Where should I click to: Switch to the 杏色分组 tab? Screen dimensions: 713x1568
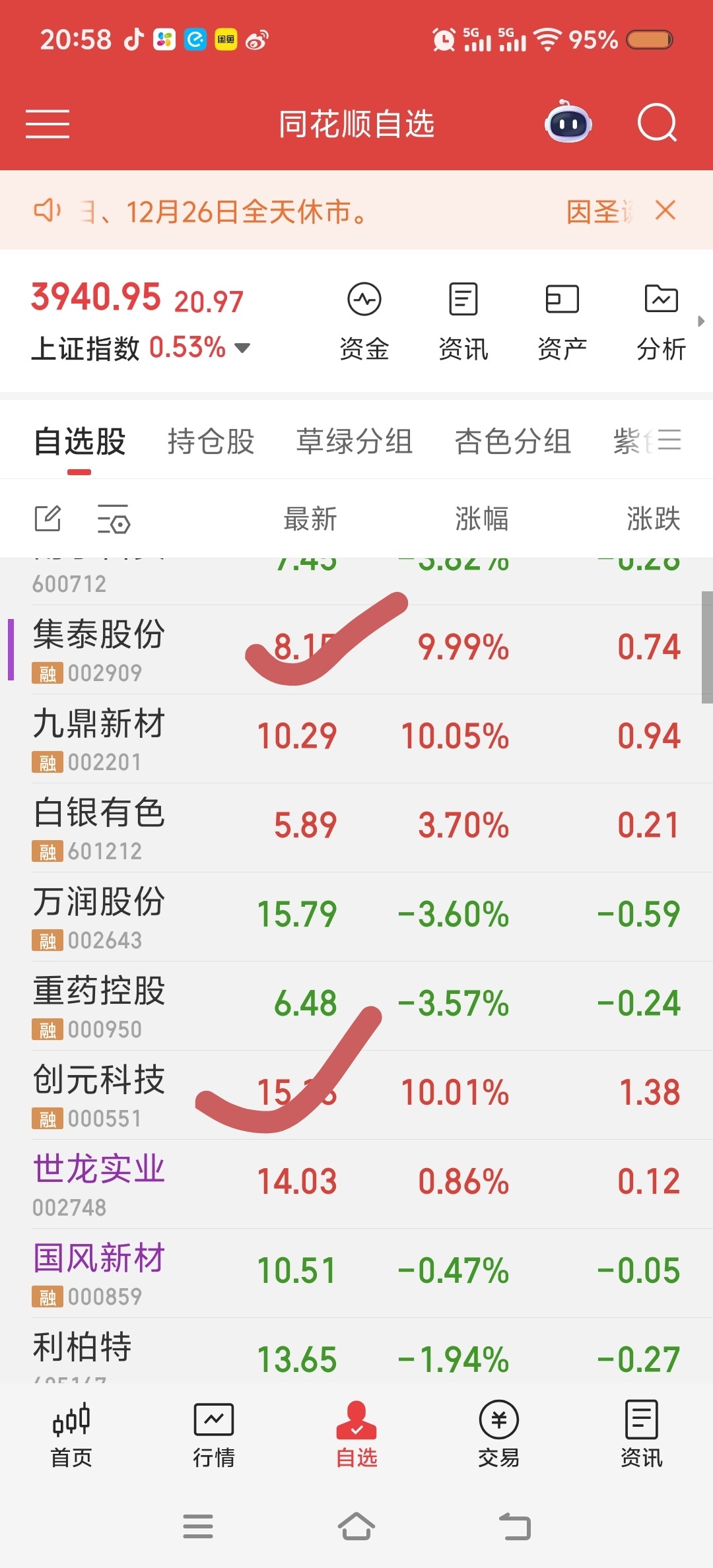[512, 441]
